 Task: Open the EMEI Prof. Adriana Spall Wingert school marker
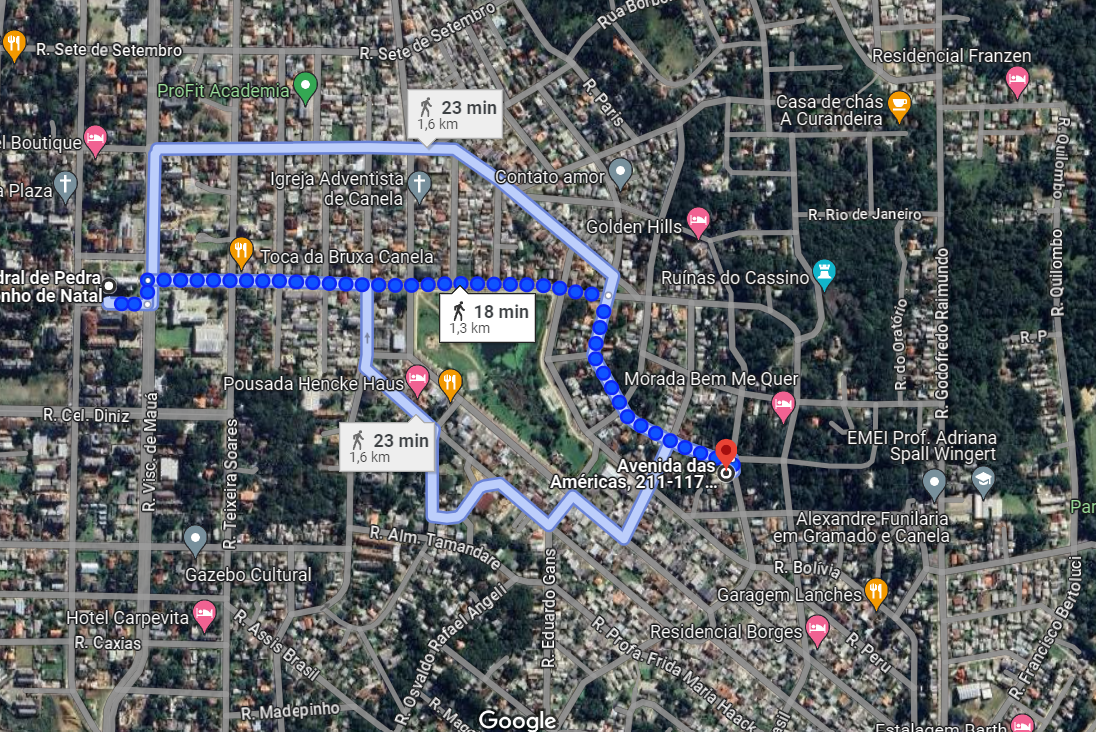coord(983,480)
